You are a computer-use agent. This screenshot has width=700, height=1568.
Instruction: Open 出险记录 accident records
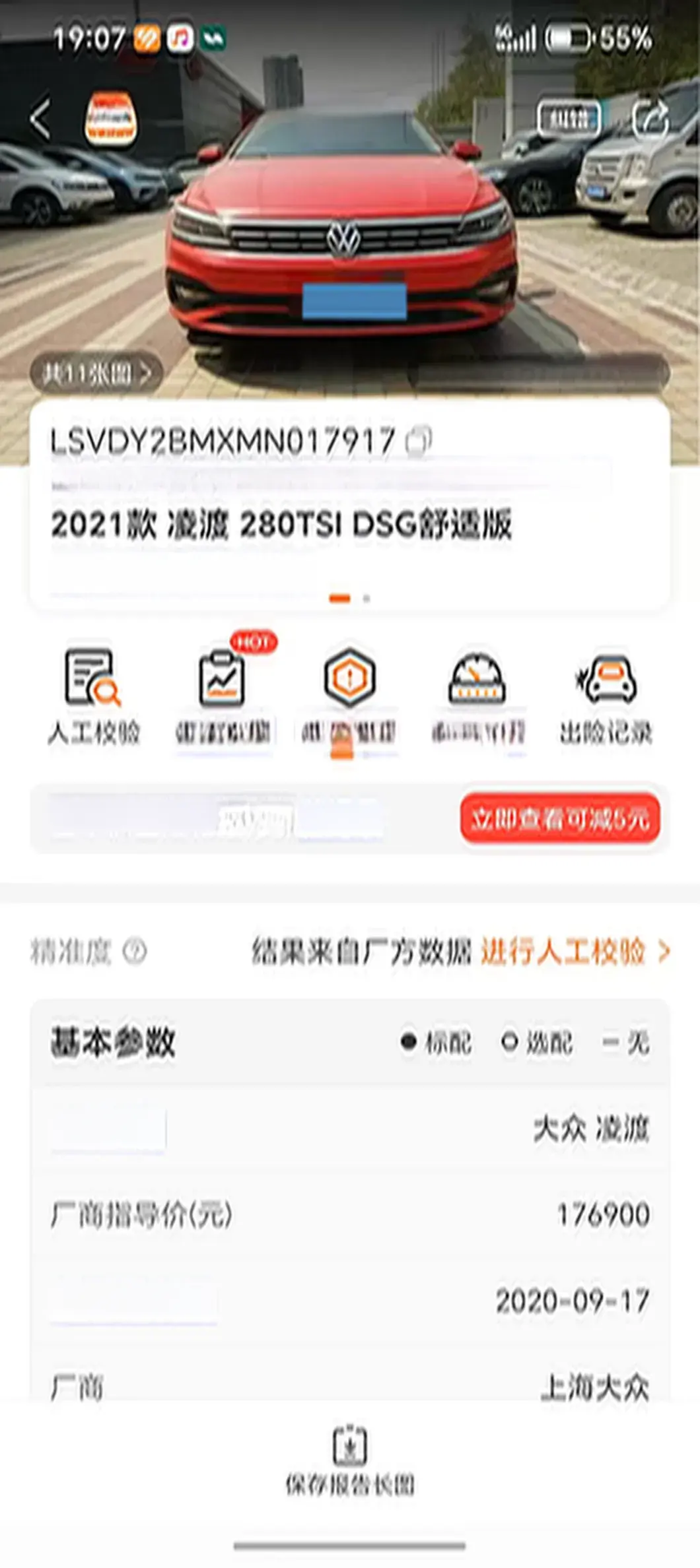606,696
